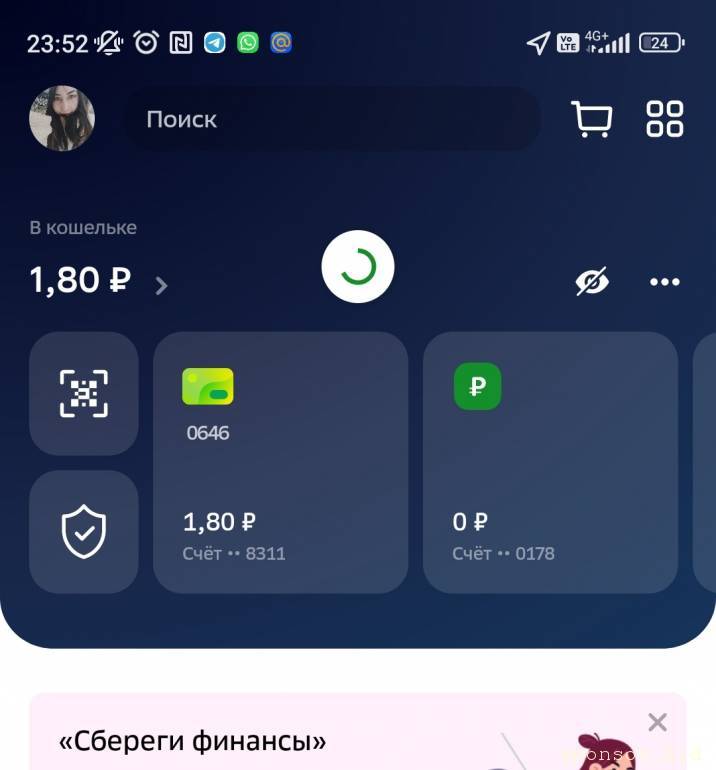
Task: Hide the wallet balance
Action: [x=592, y=283]
